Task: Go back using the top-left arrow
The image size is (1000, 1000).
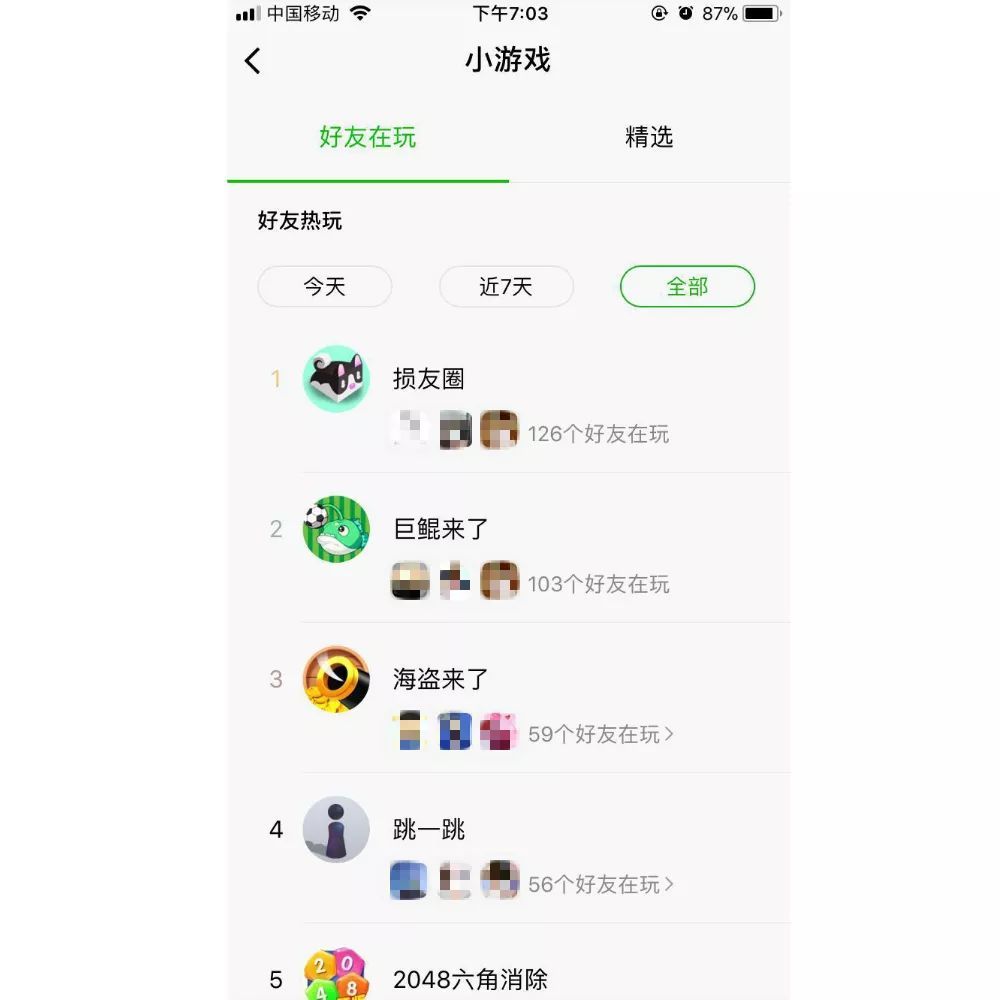Action: point(253,61)
